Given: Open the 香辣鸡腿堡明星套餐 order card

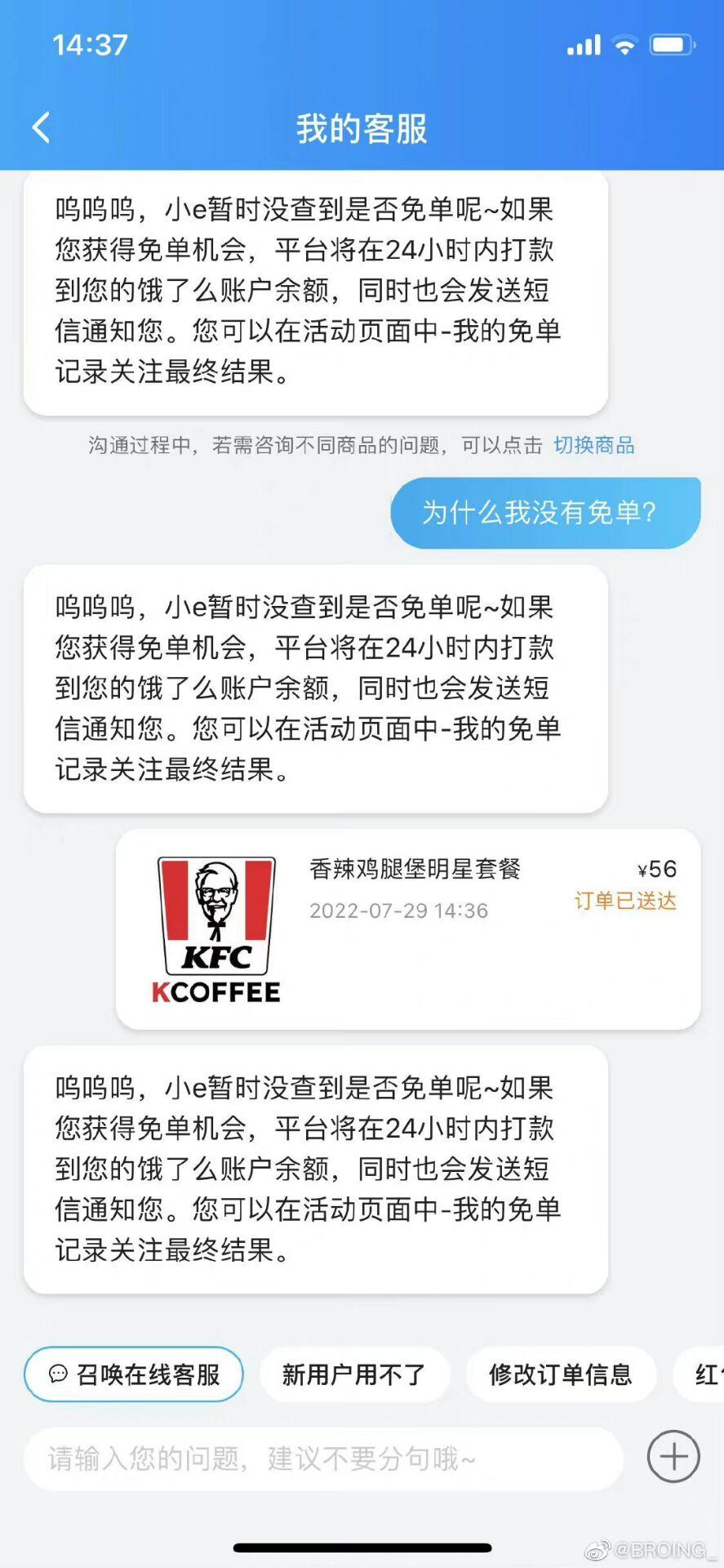Looking at the screenshot, I should pos(408,929).
